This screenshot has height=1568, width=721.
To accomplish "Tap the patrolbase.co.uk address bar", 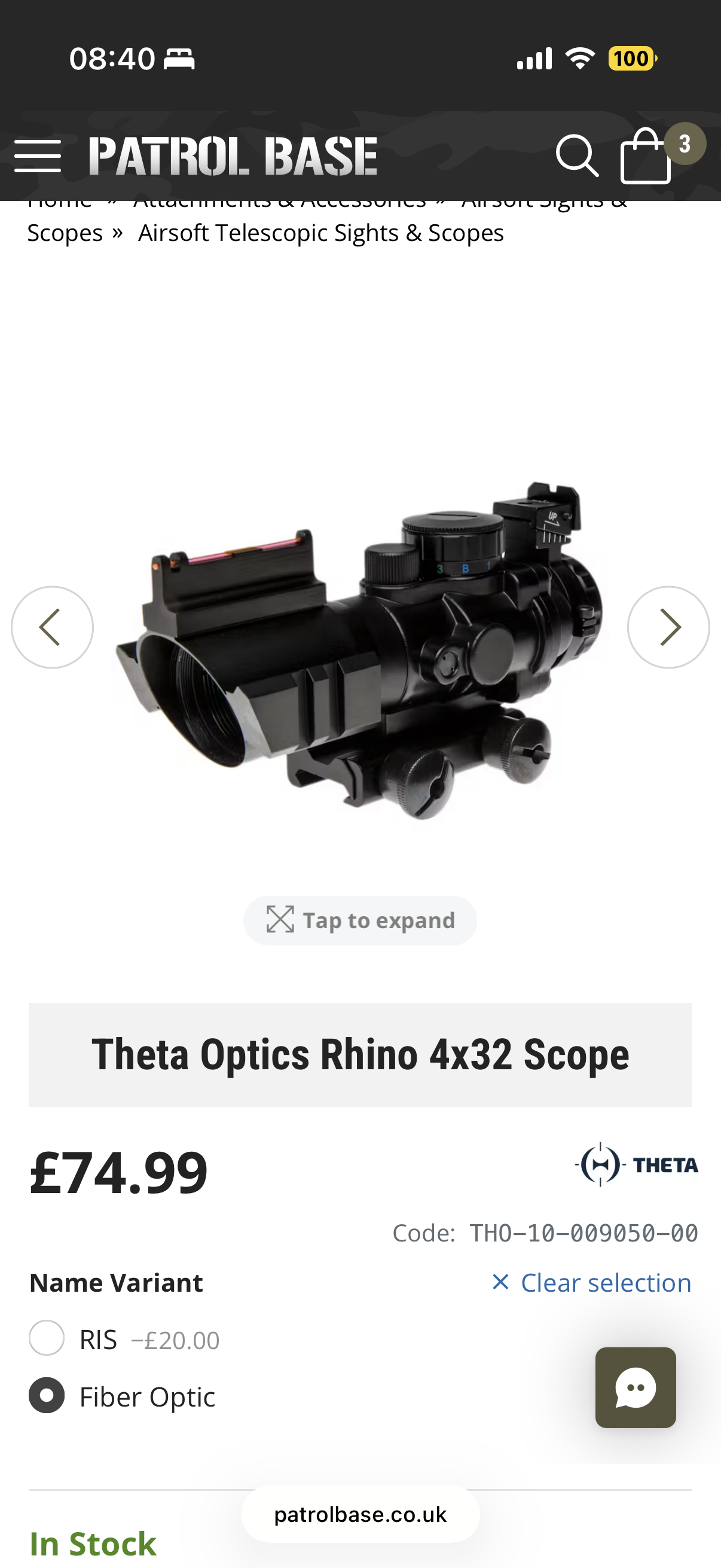I will tap(360, 1514).
